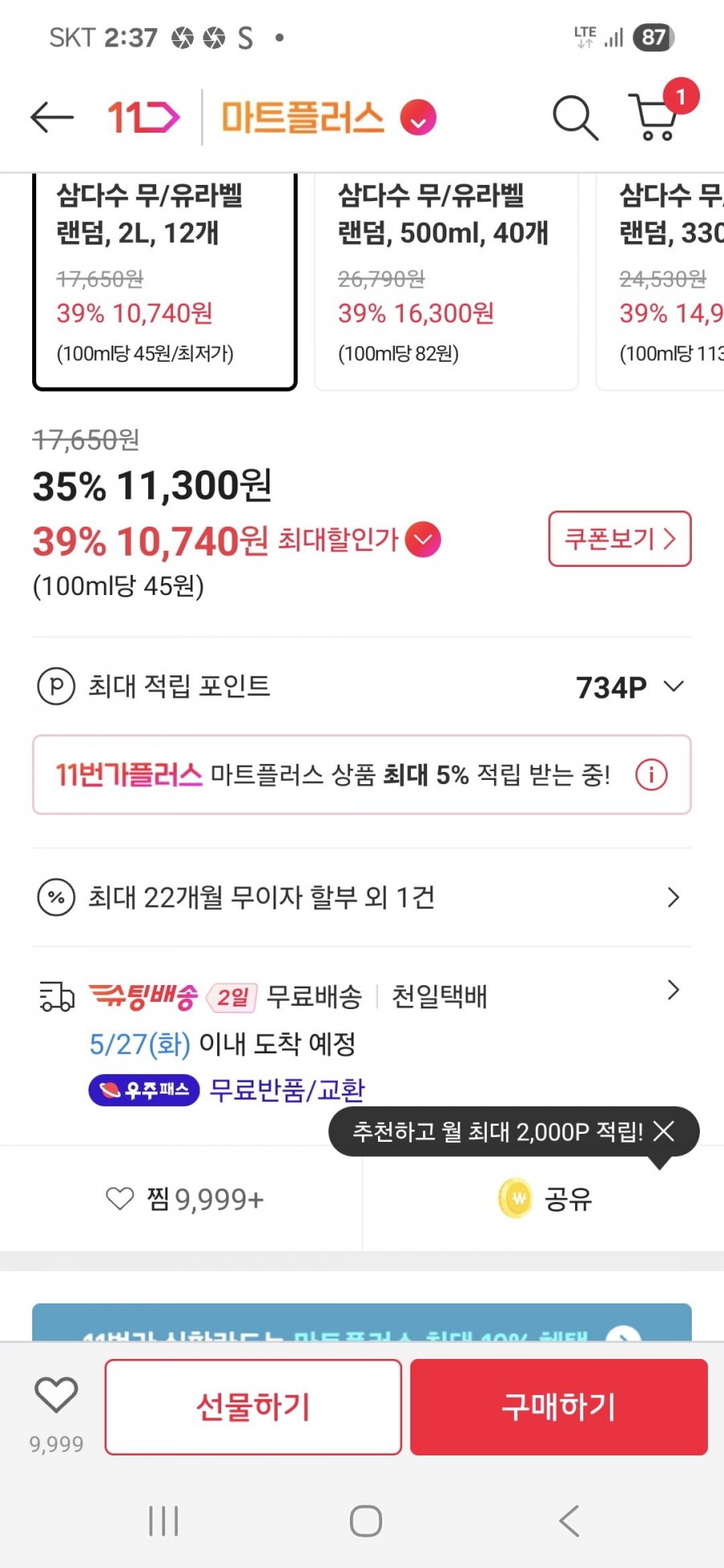
Task: Dismiss the 2,000P 적립 tooltip
Action: click(x=664, y=1131)
